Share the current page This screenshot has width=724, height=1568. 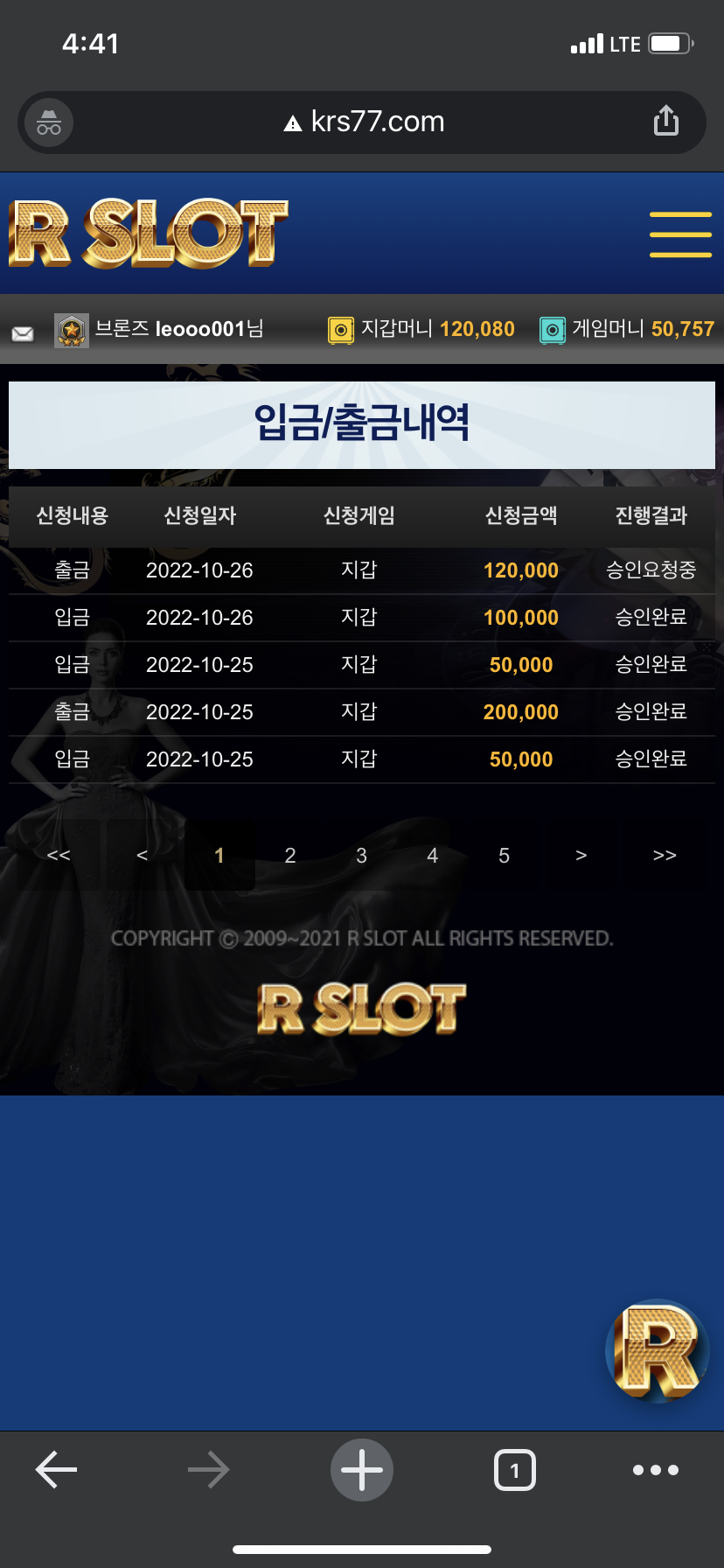point(665,122)
